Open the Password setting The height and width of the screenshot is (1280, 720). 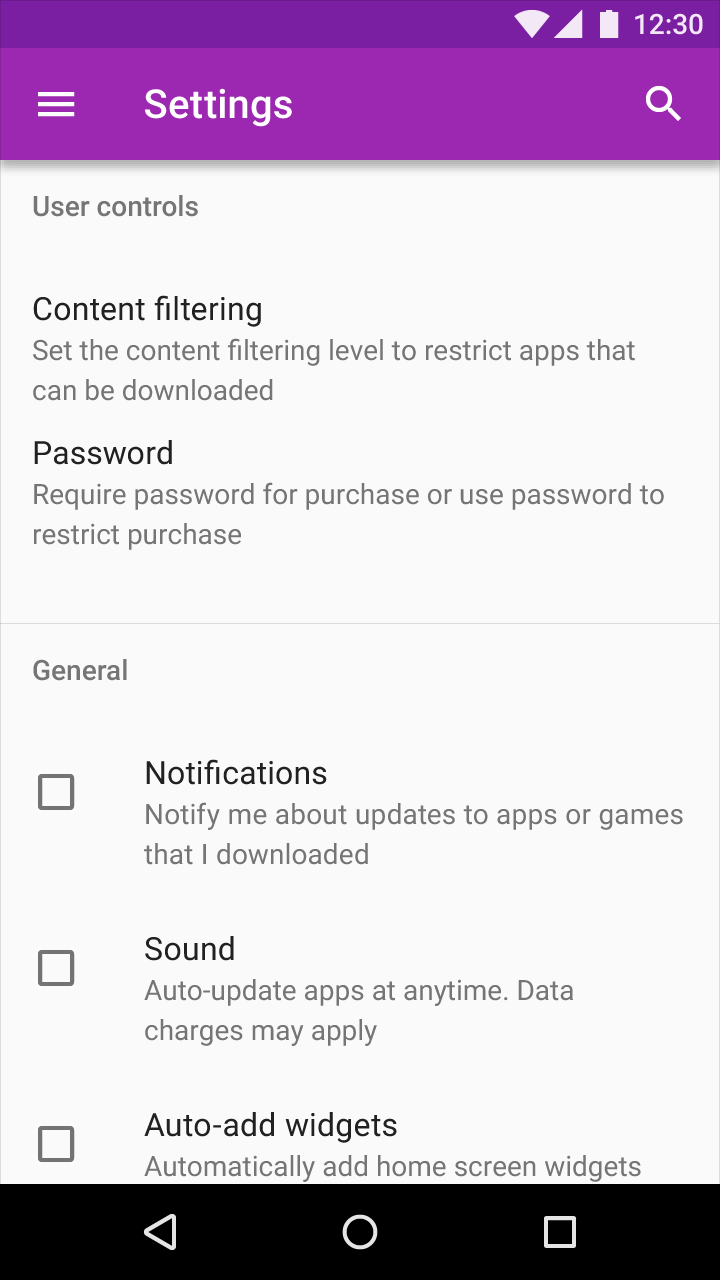[360, 492]
